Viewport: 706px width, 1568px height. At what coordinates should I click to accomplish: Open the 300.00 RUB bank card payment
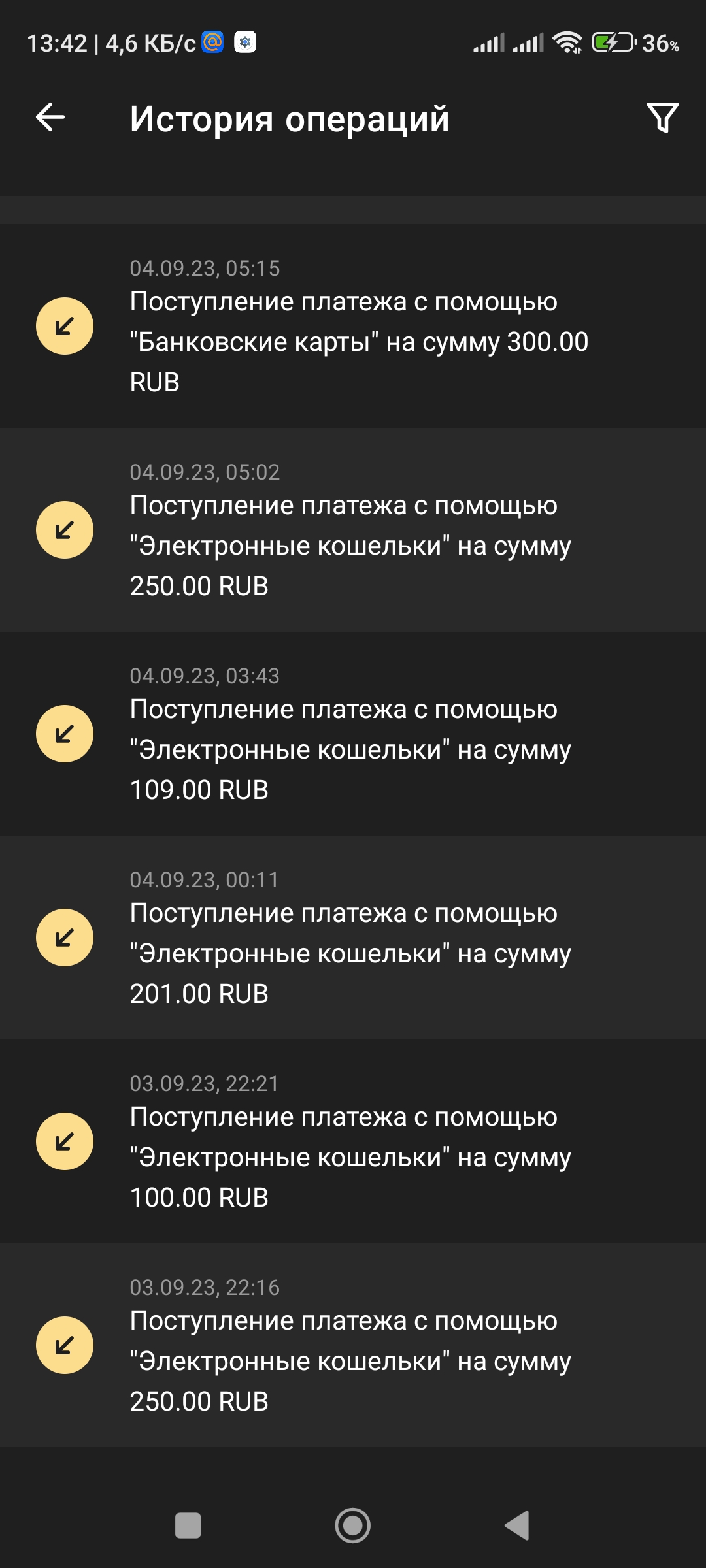click(x=353, y=326)
